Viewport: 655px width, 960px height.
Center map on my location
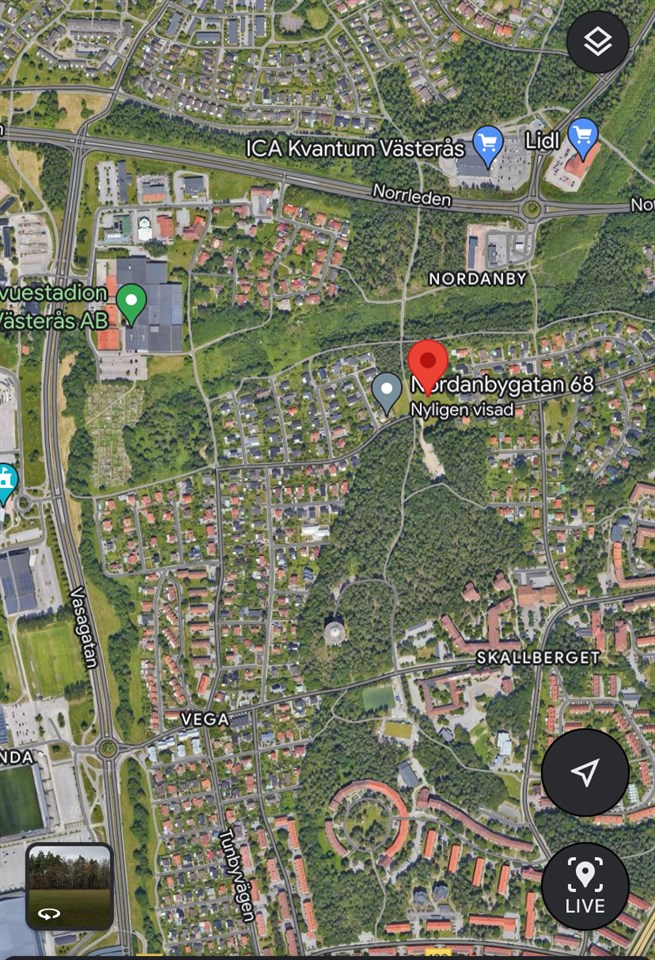(585, 772)
